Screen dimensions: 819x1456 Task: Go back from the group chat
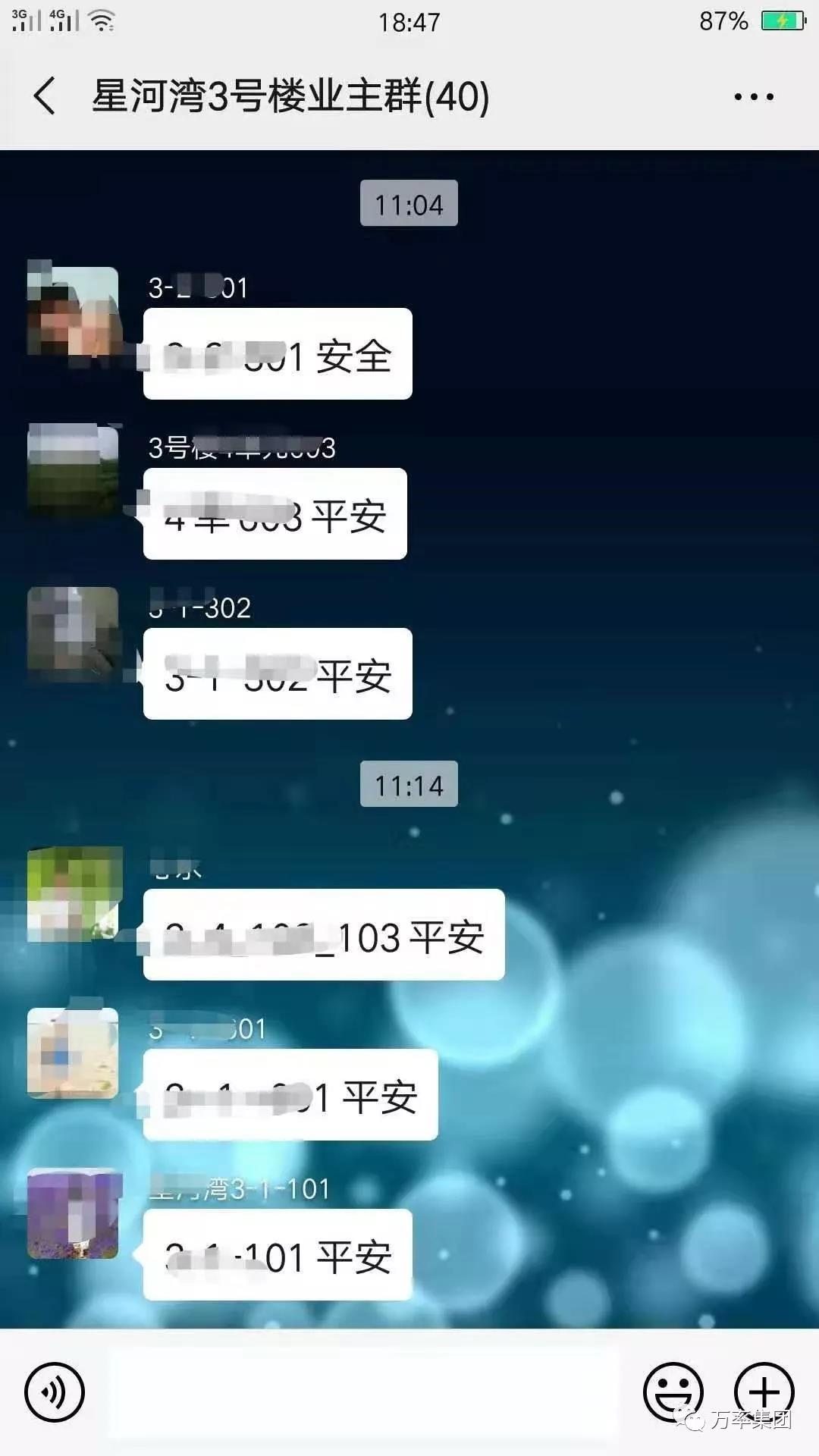[x=45, y=96]
